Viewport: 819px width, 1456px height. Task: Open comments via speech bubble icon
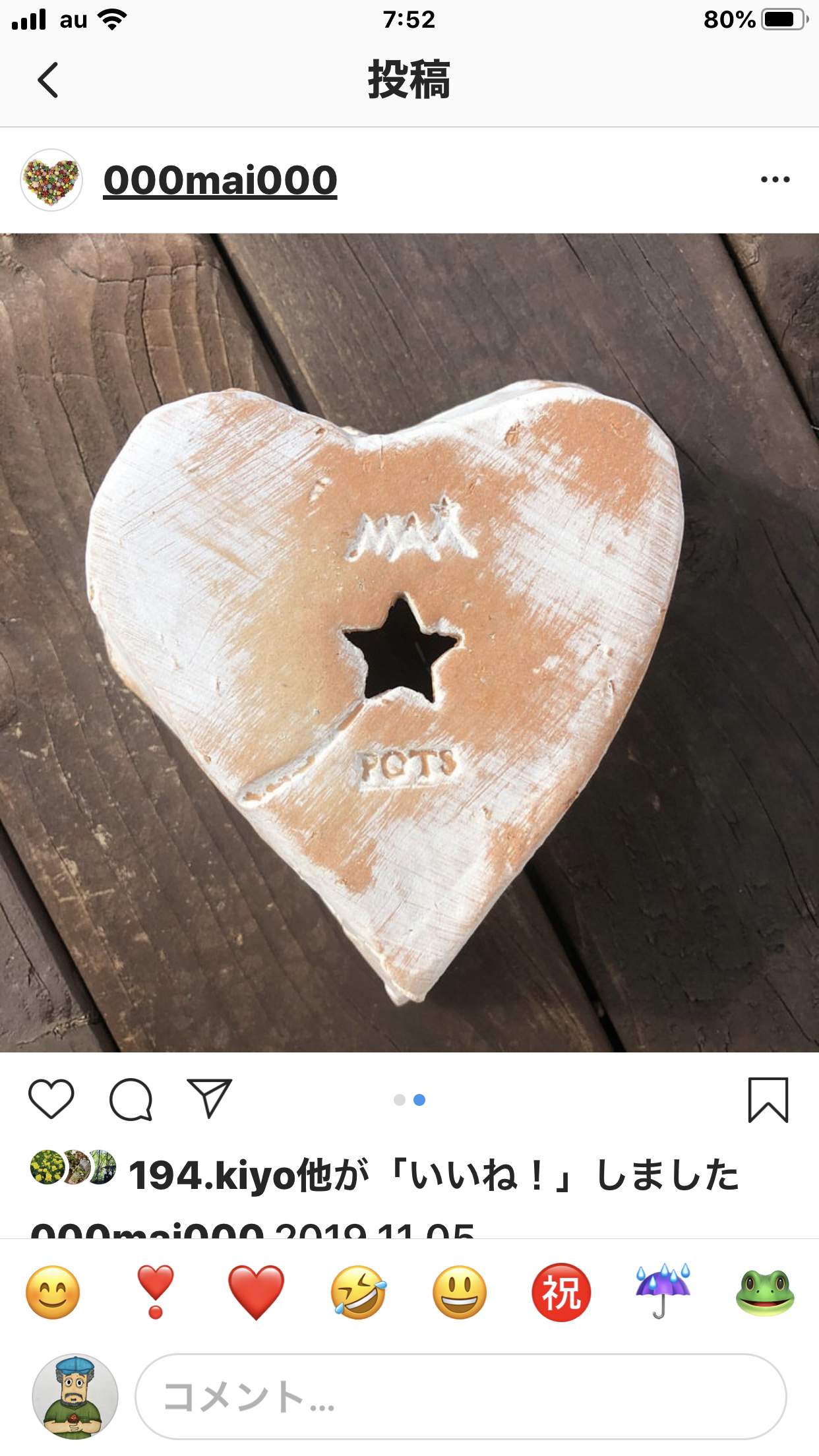pos(131,1099)
